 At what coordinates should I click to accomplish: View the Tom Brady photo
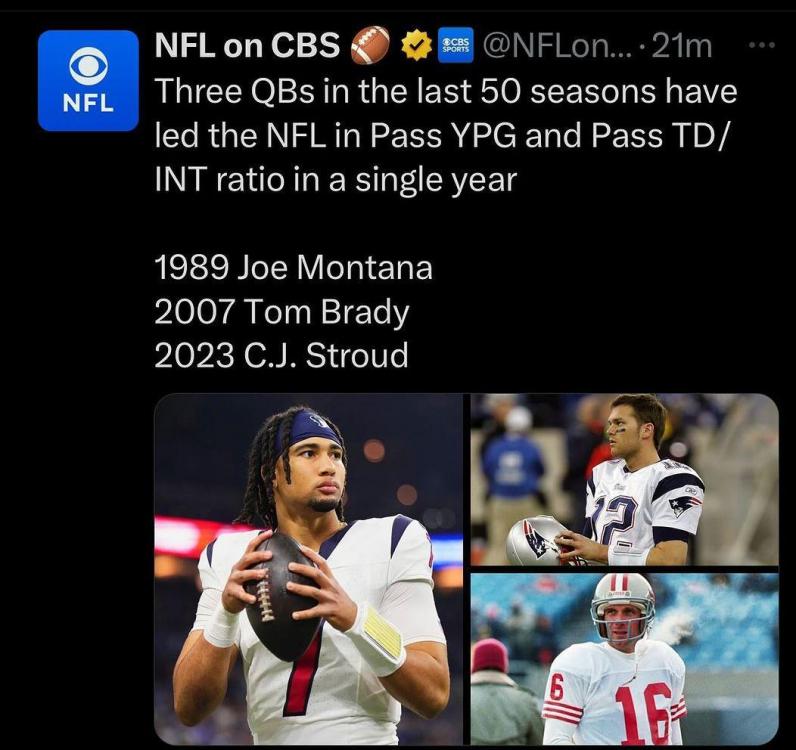624,480
